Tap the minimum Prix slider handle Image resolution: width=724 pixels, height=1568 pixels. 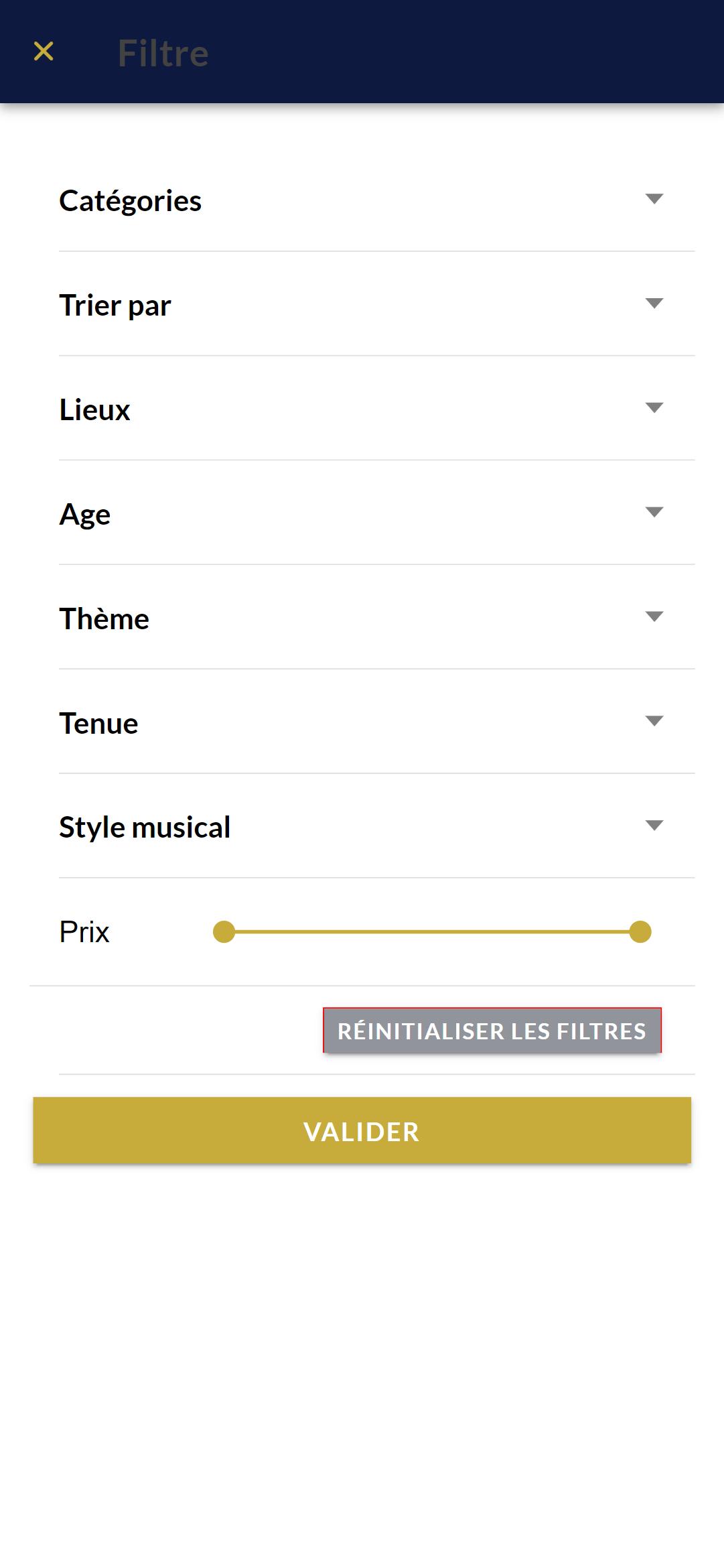tap(224, 931)
